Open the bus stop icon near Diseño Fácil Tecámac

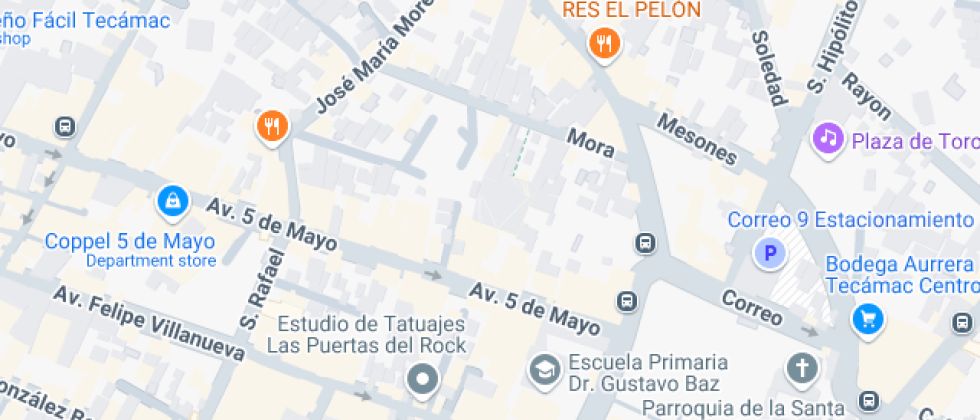click(x=65, y=127)
